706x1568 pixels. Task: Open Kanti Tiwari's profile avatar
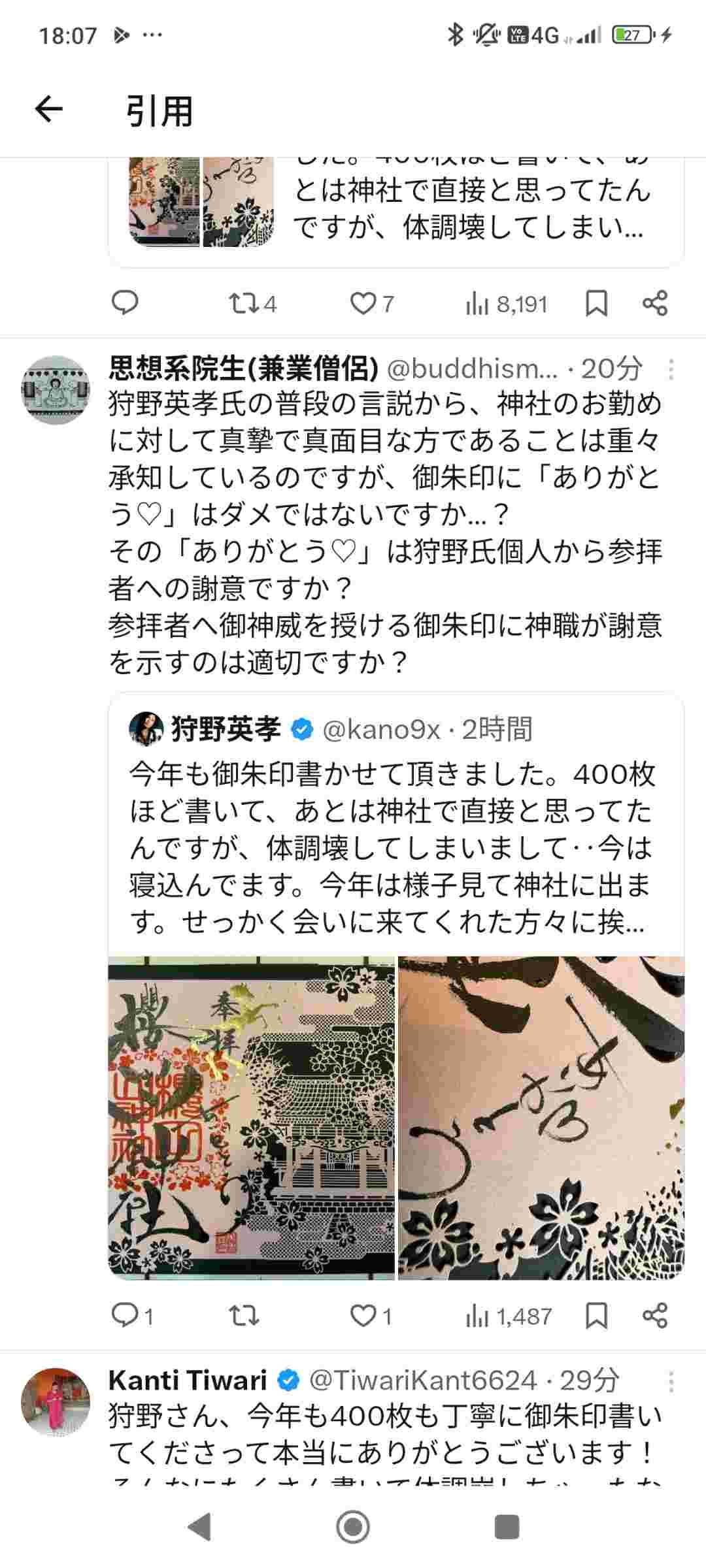56,1402
